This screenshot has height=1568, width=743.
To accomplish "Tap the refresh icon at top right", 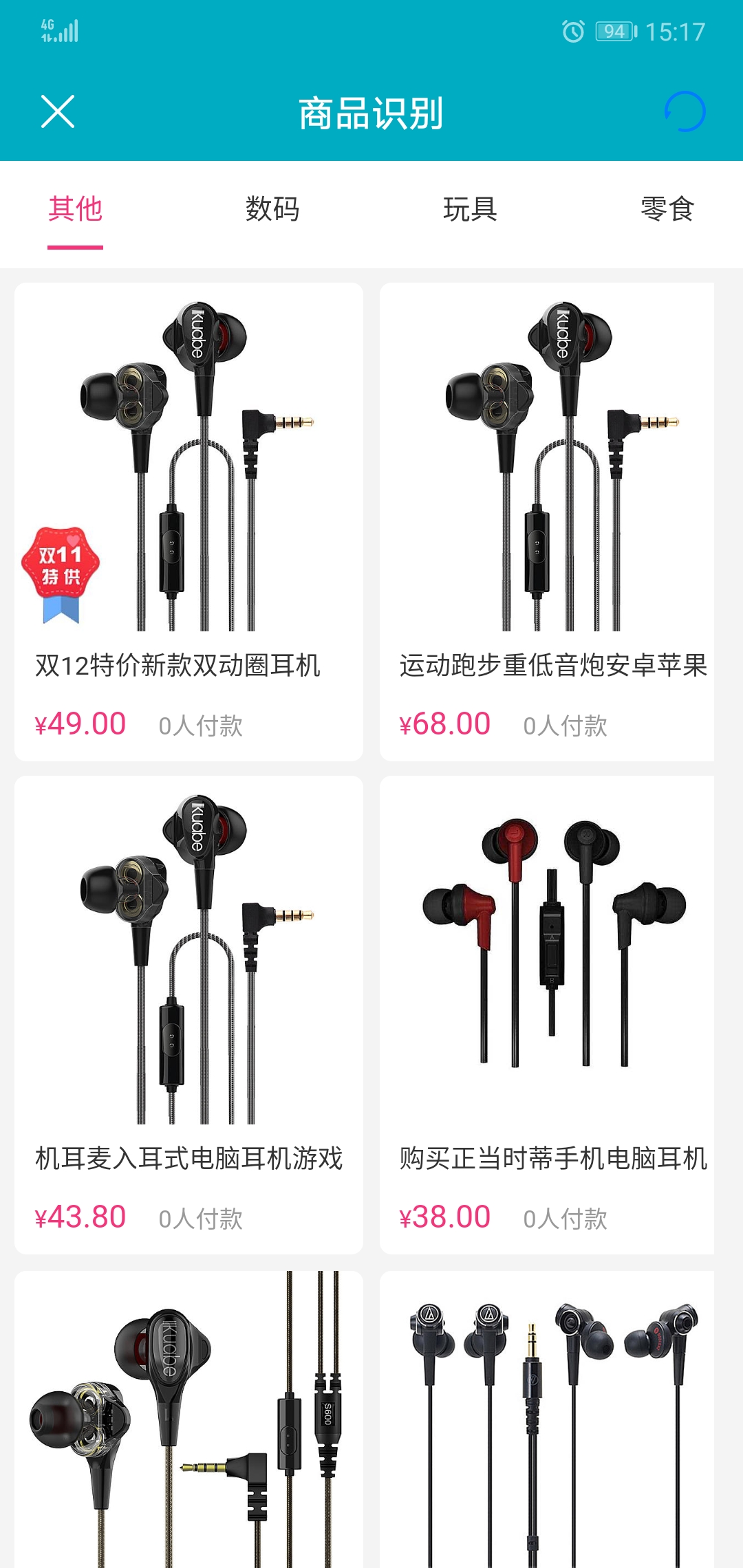I will [x=685, y=112].
